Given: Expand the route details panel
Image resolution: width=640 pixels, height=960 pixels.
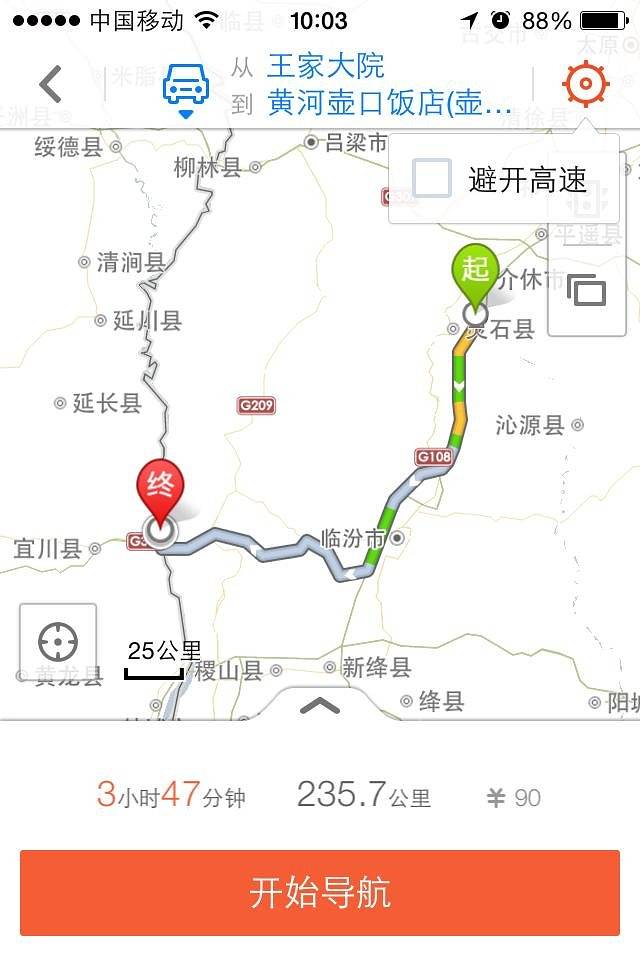Looking at the screenshot, I should [x=320, y=705].
